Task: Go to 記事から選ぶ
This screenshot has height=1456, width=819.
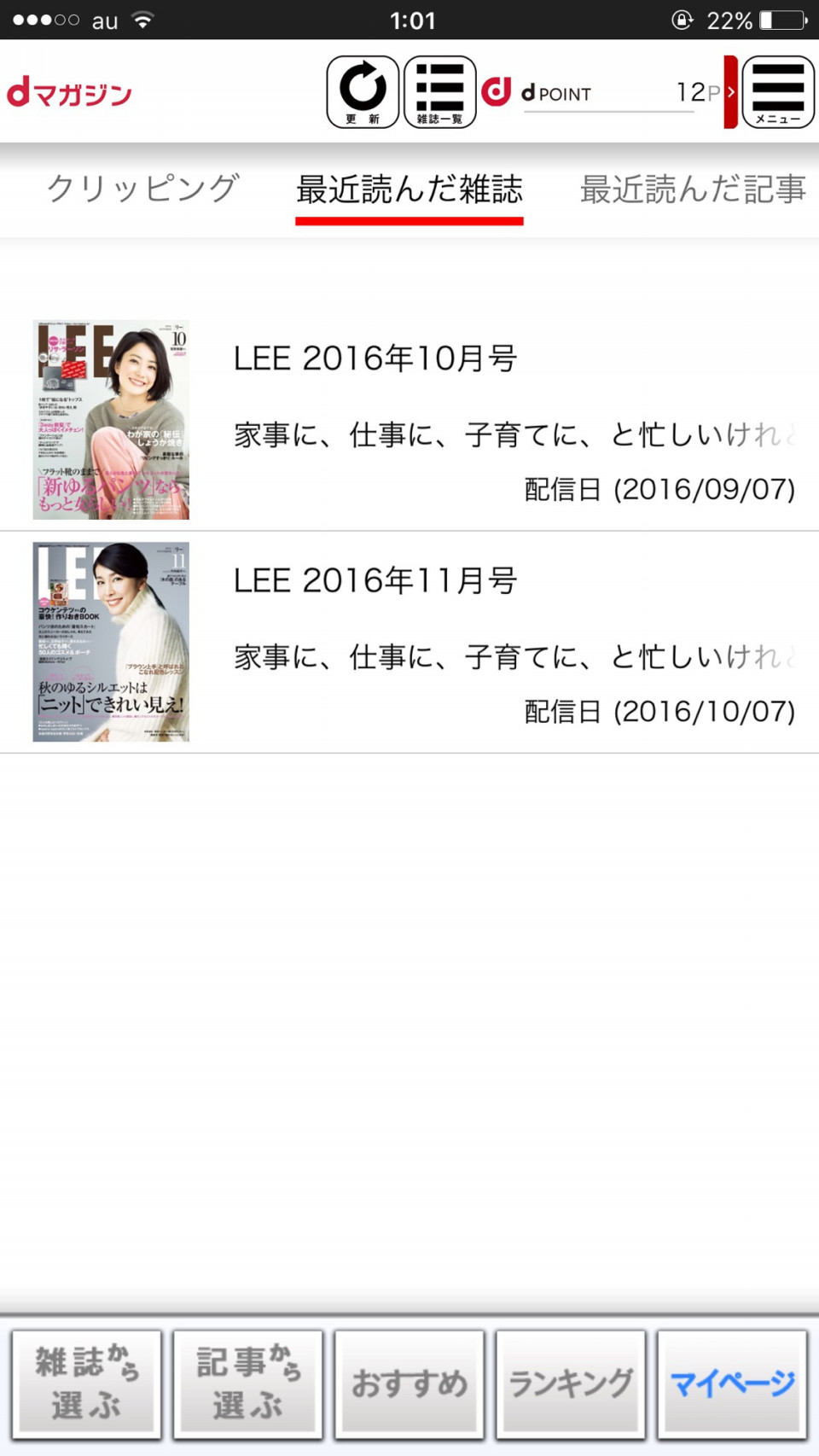Action: tap(247, 1383)
